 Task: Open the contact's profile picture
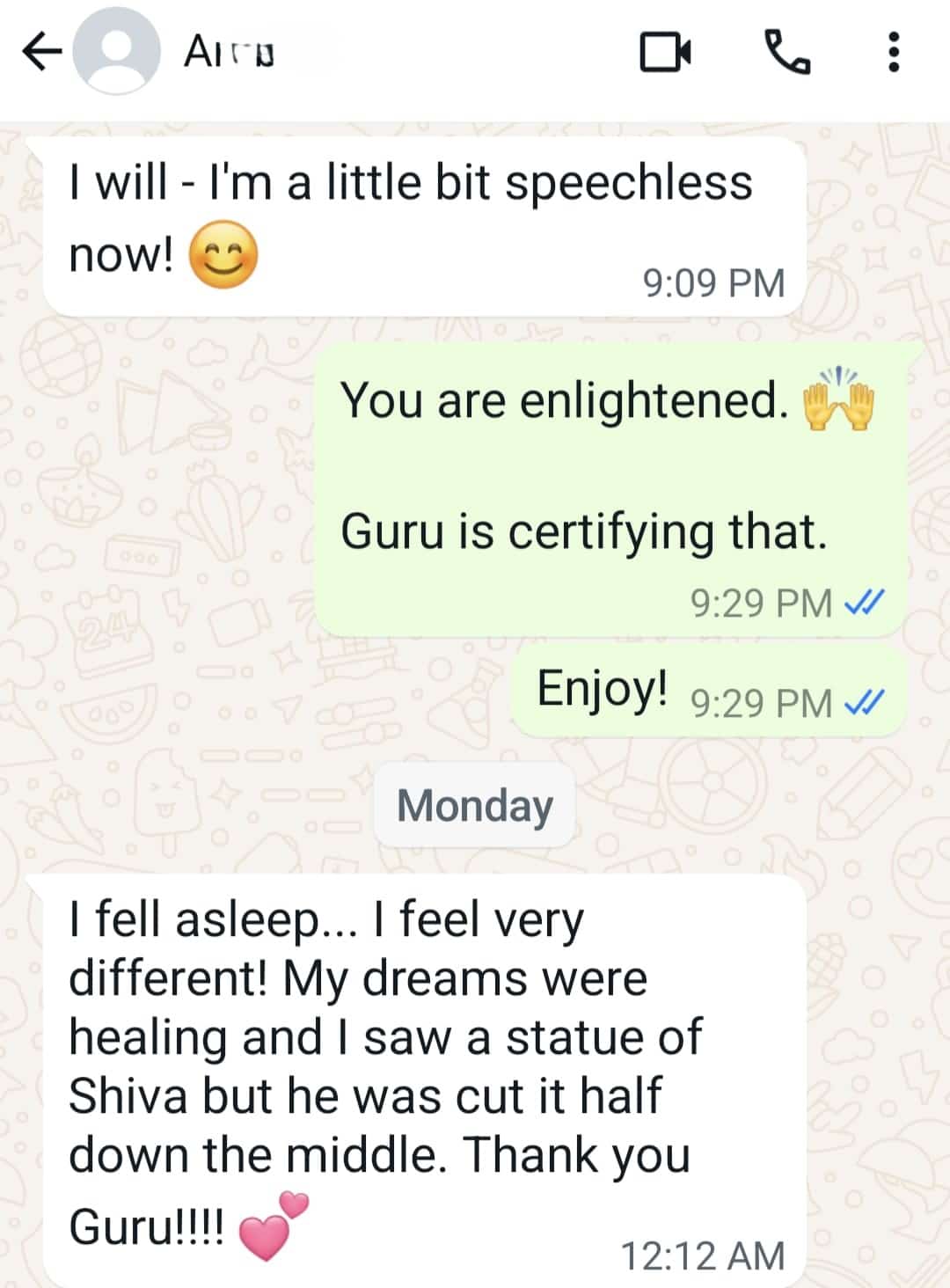point(116,53)
